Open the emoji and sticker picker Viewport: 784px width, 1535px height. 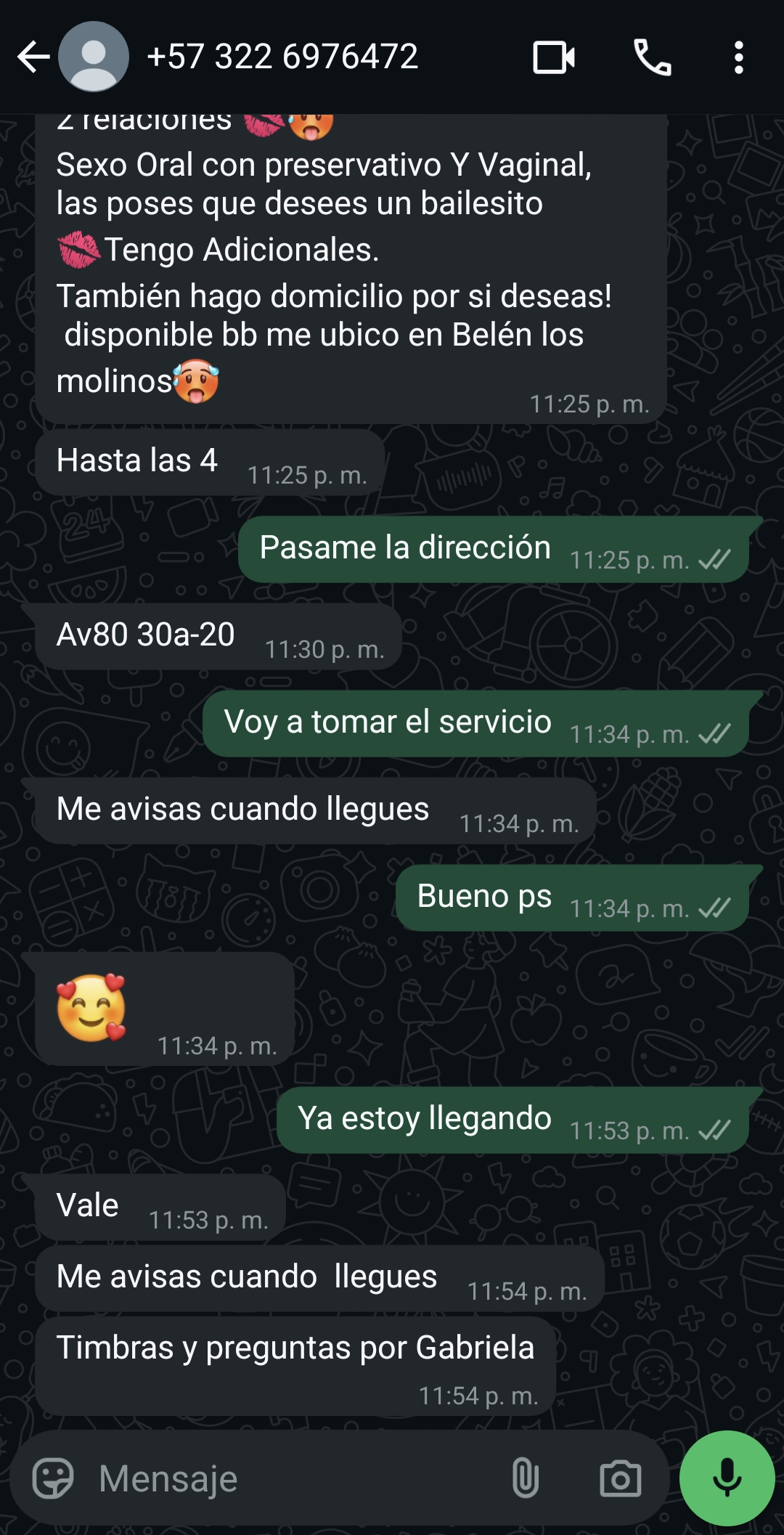tap(54, 1478)
